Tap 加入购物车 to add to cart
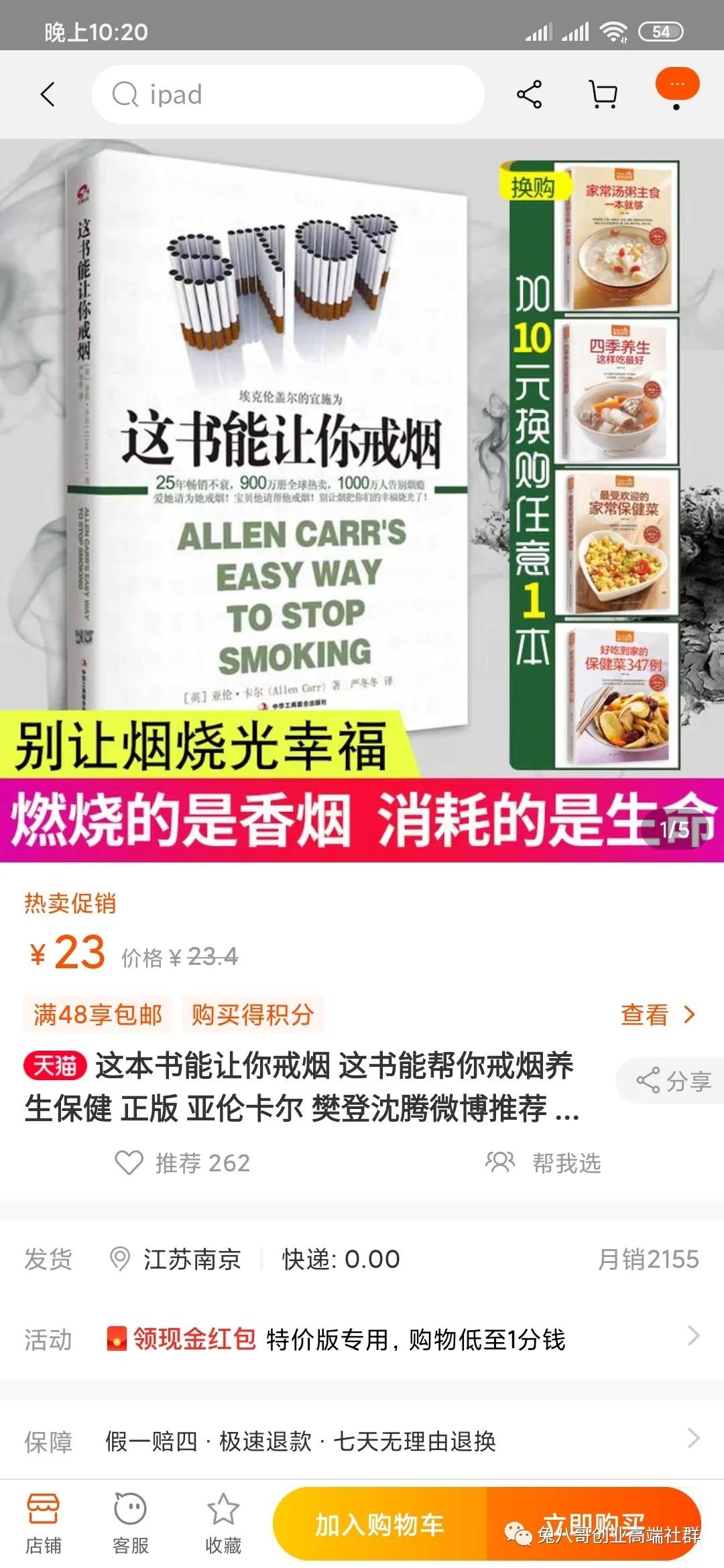This screenshot has height=1568, width=724. pyautogui.click(x=380, y=1524)
